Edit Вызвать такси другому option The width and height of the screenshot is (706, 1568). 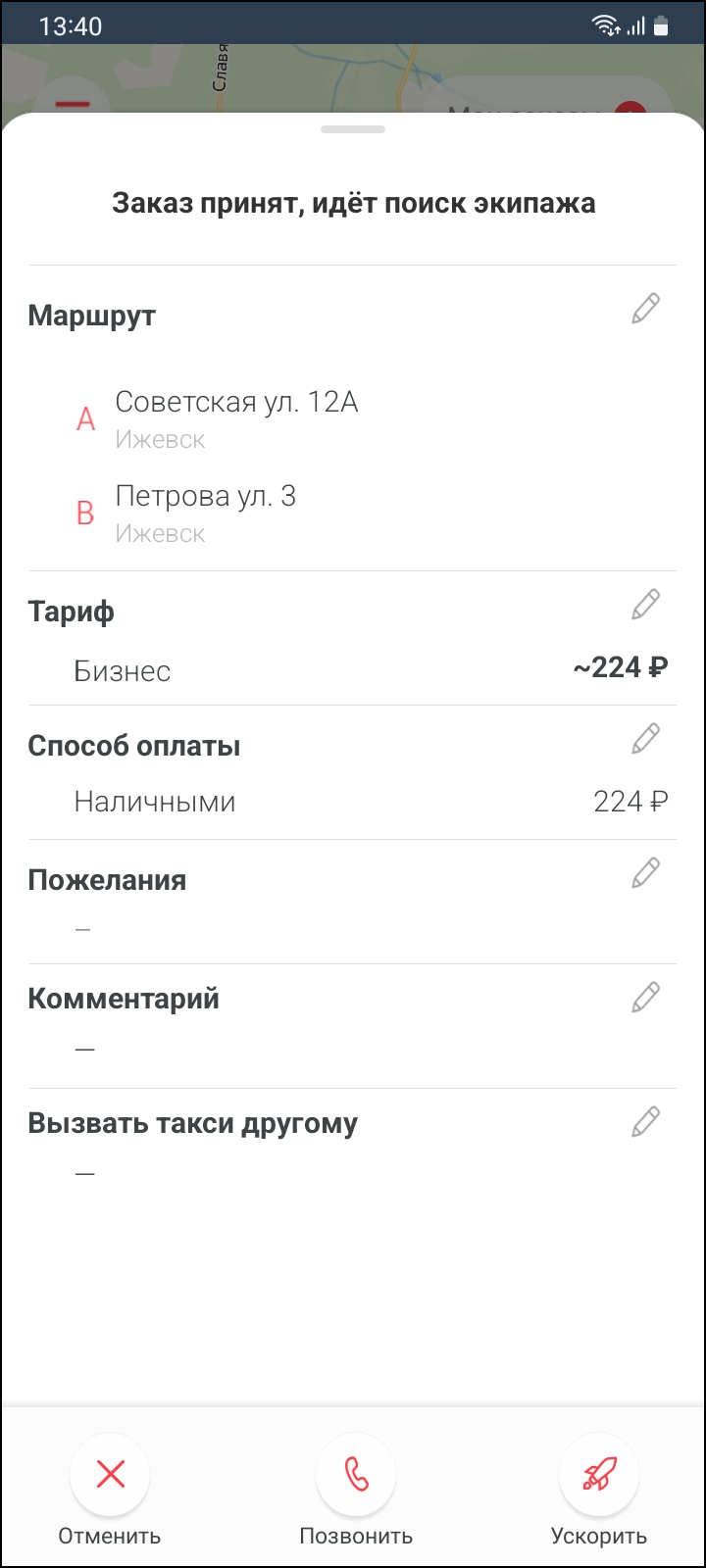point(645,1122)
